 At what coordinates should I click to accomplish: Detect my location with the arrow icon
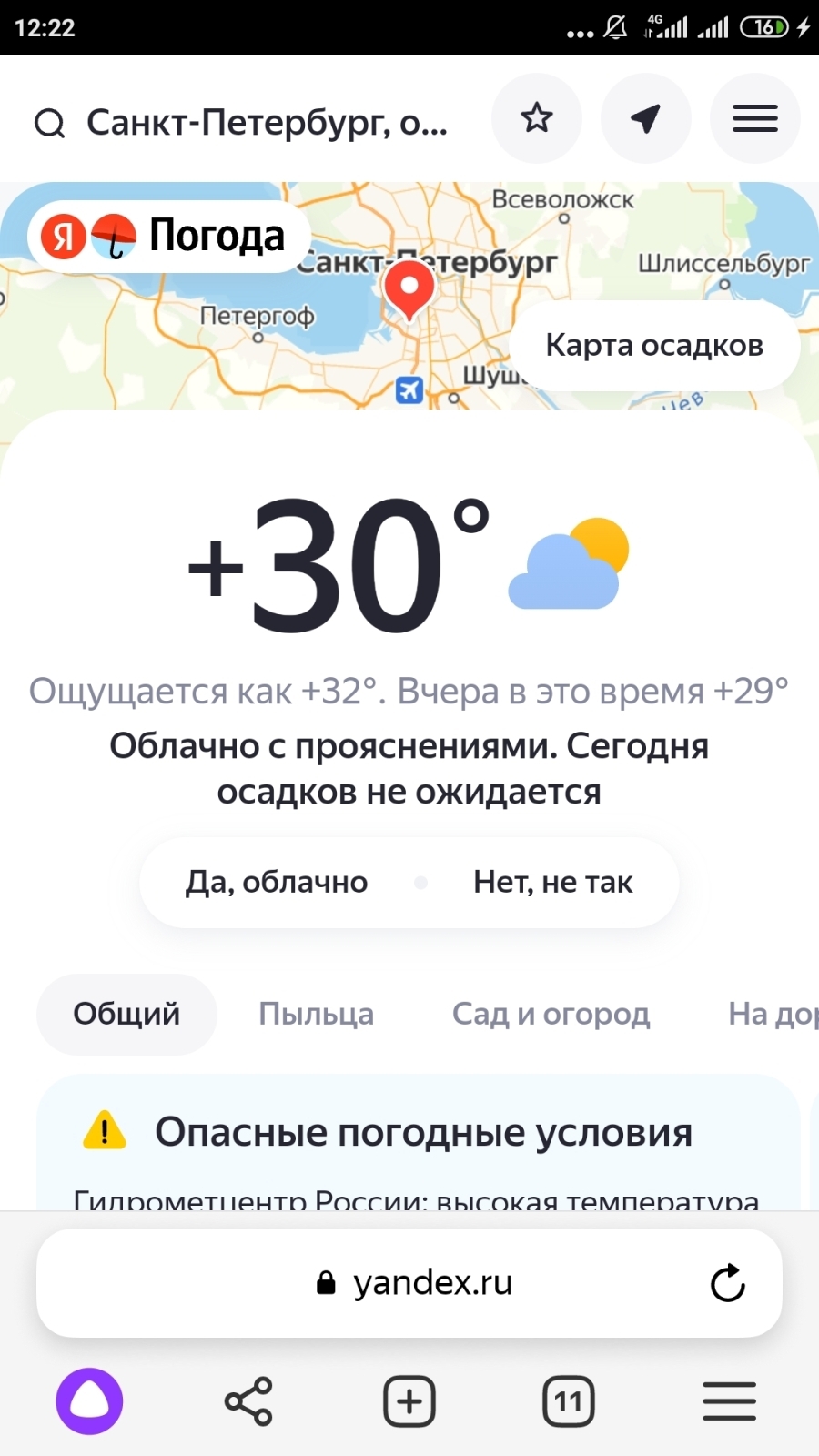pos(646,118)
